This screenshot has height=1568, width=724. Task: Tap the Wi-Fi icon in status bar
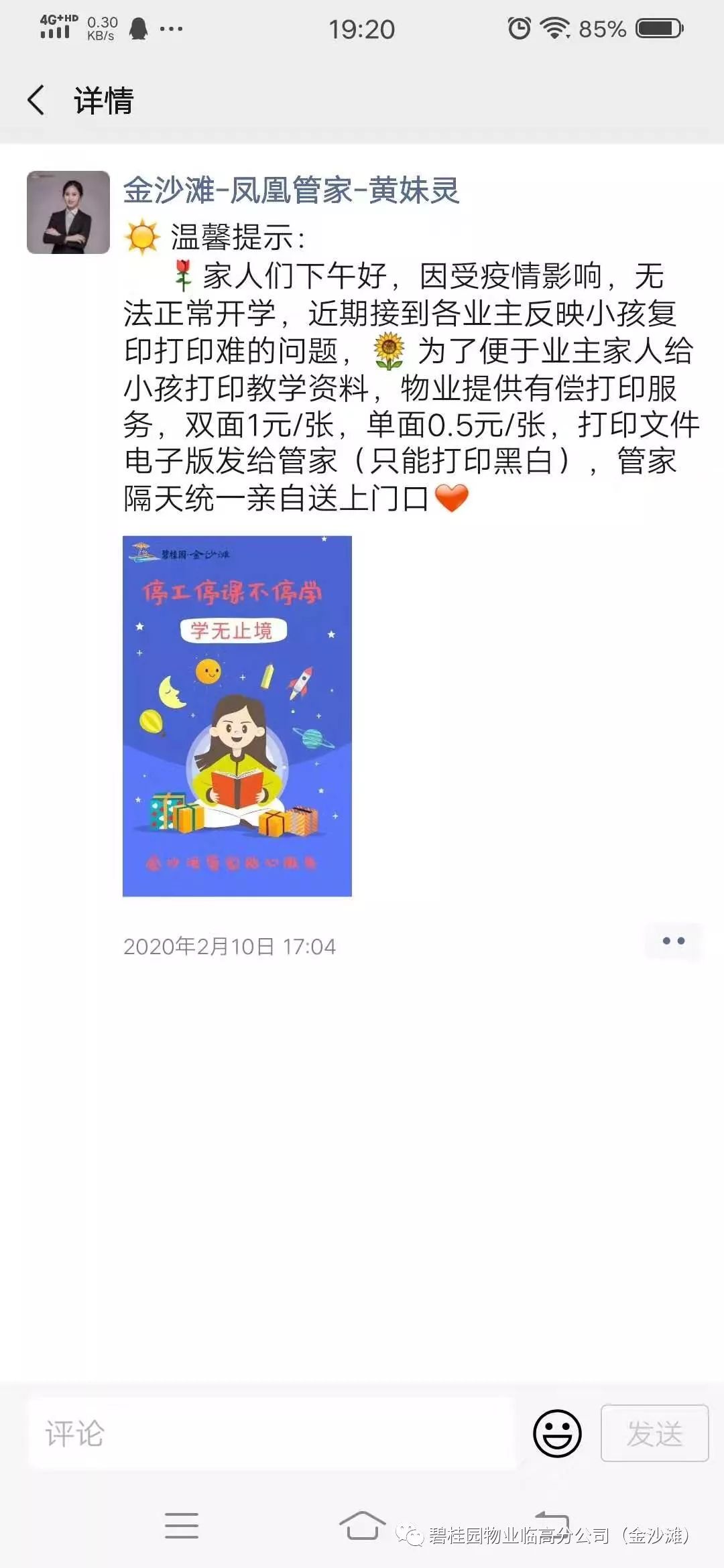(554, 28)
